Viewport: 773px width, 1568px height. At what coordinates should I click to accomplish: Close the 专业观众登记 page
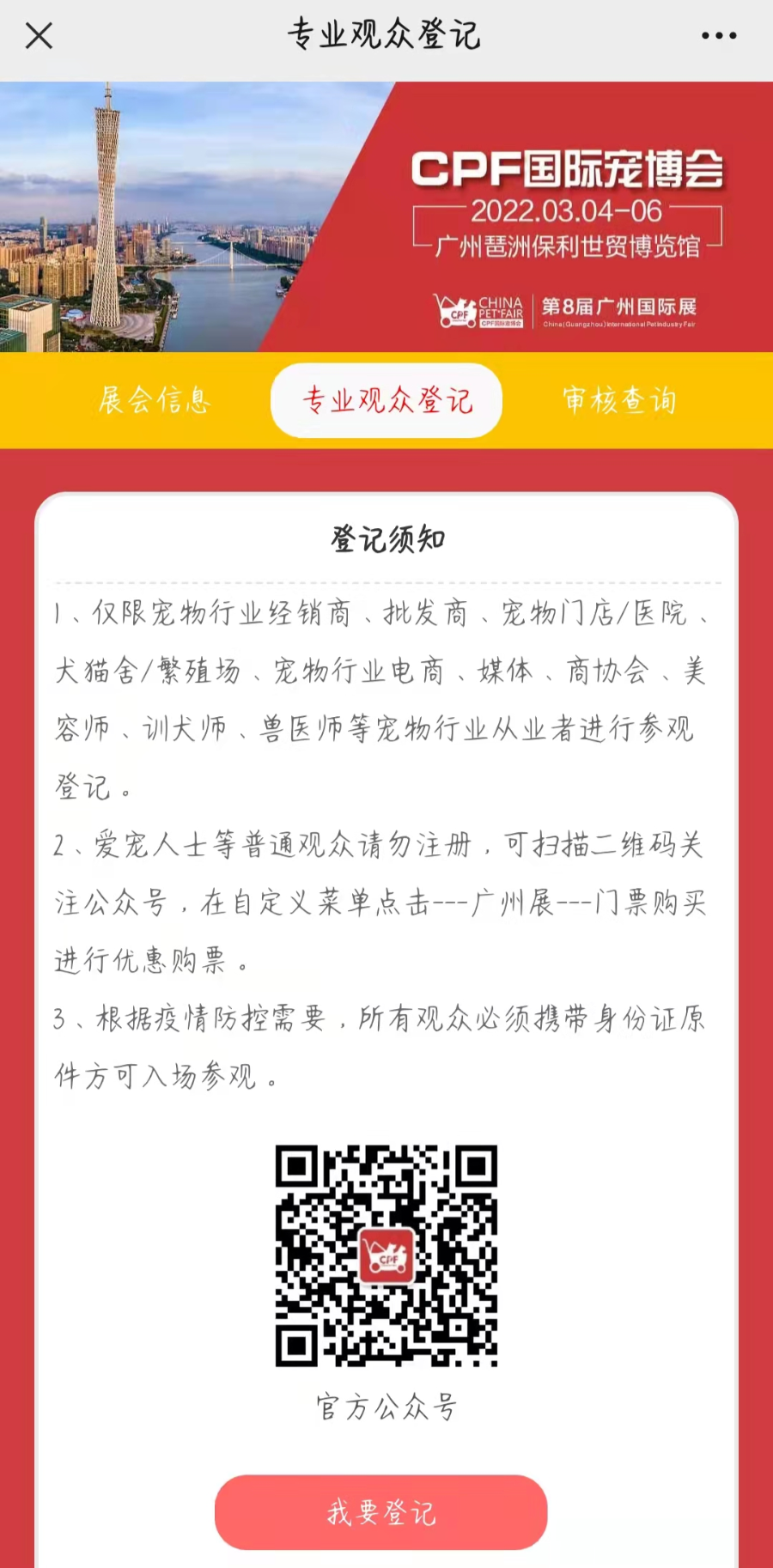(x=39, y=36)
